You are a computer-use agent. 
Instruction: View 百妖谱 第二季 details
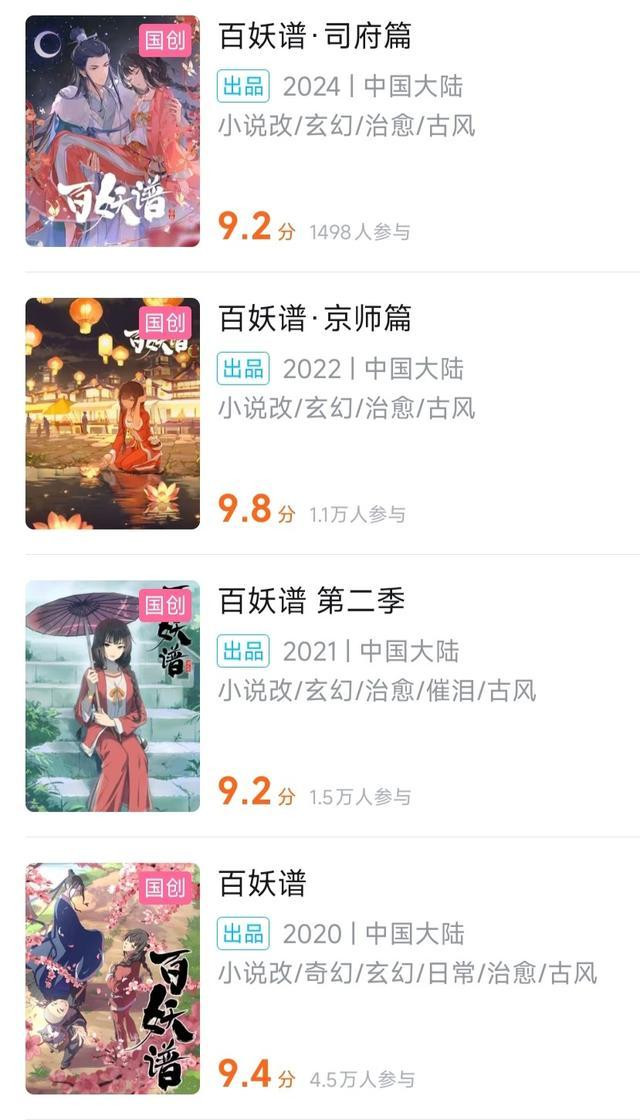coord(311,602)
